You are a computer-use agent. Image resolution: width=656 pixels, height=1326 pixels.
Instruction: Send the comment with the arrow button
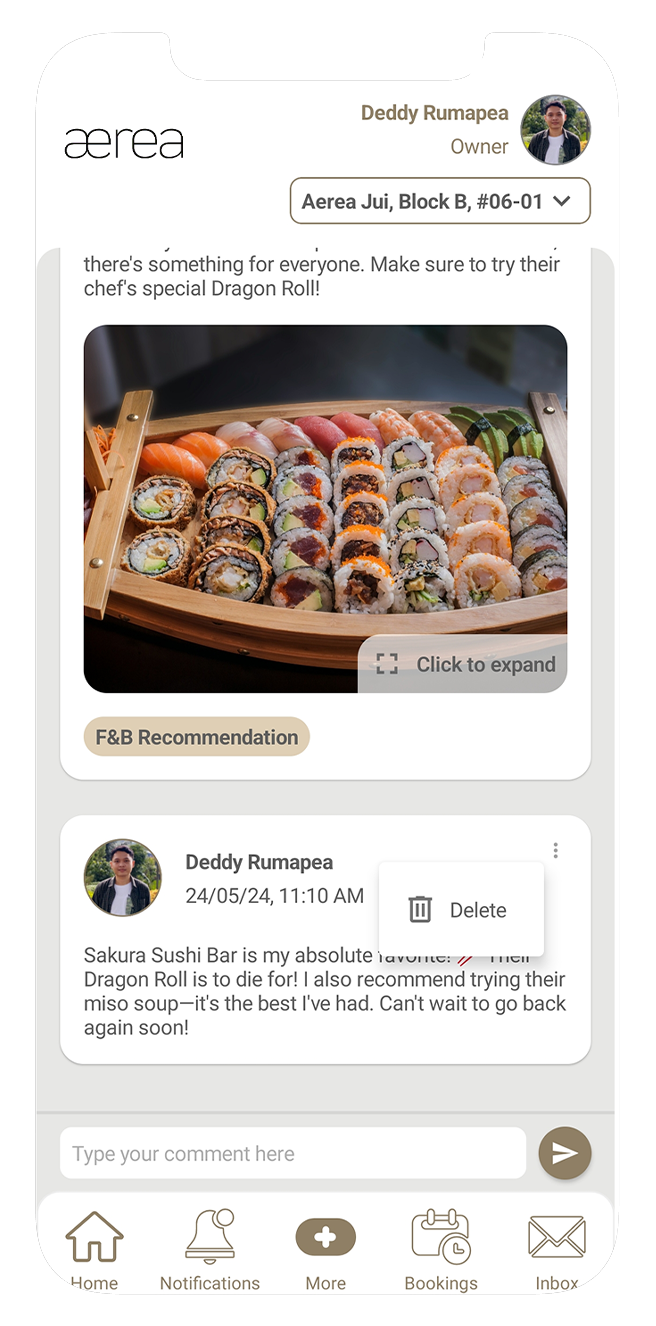[565, 1153]
